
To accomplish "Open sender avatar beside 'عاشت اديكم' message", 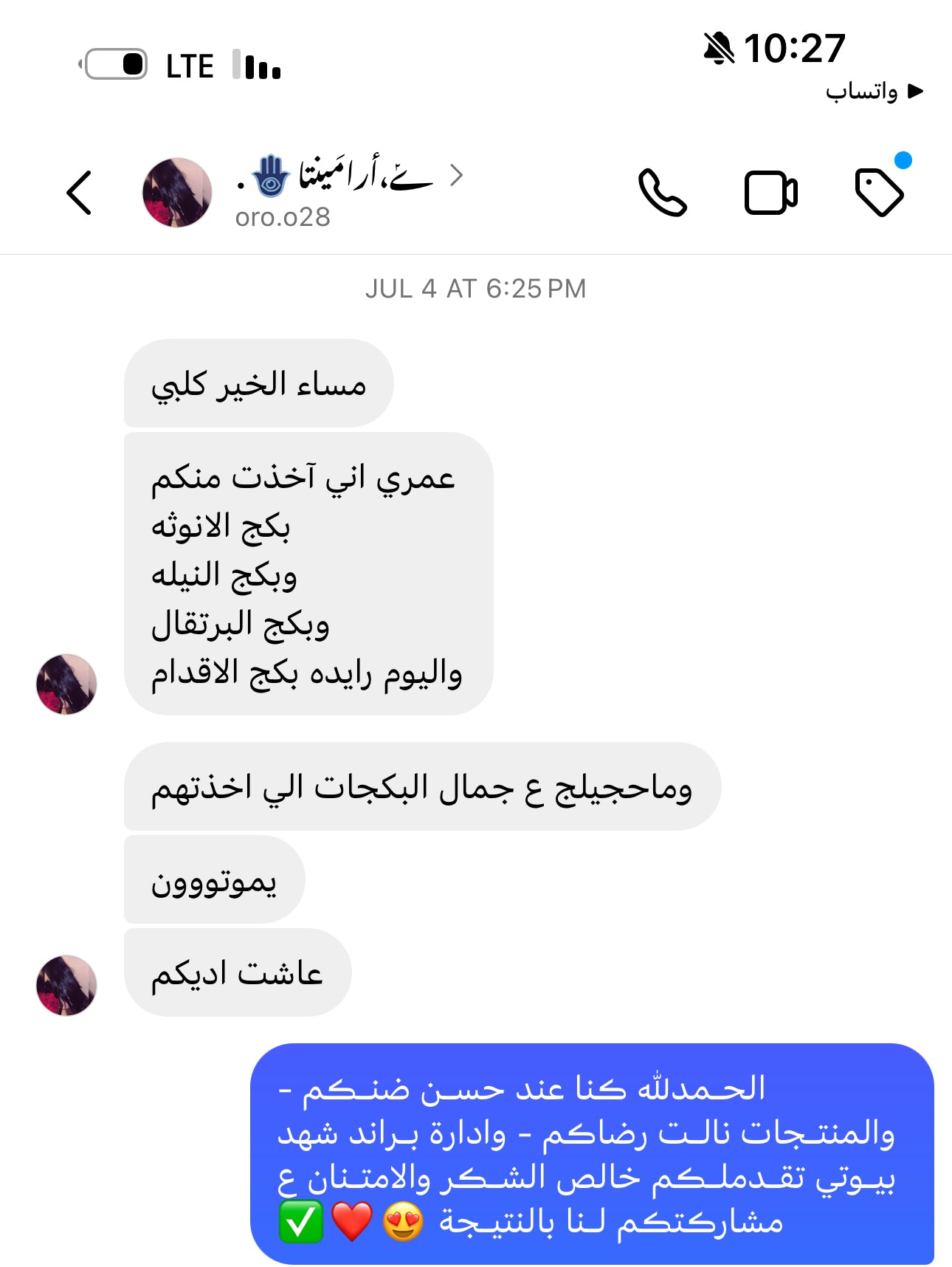I will click(x=66, y=985).
